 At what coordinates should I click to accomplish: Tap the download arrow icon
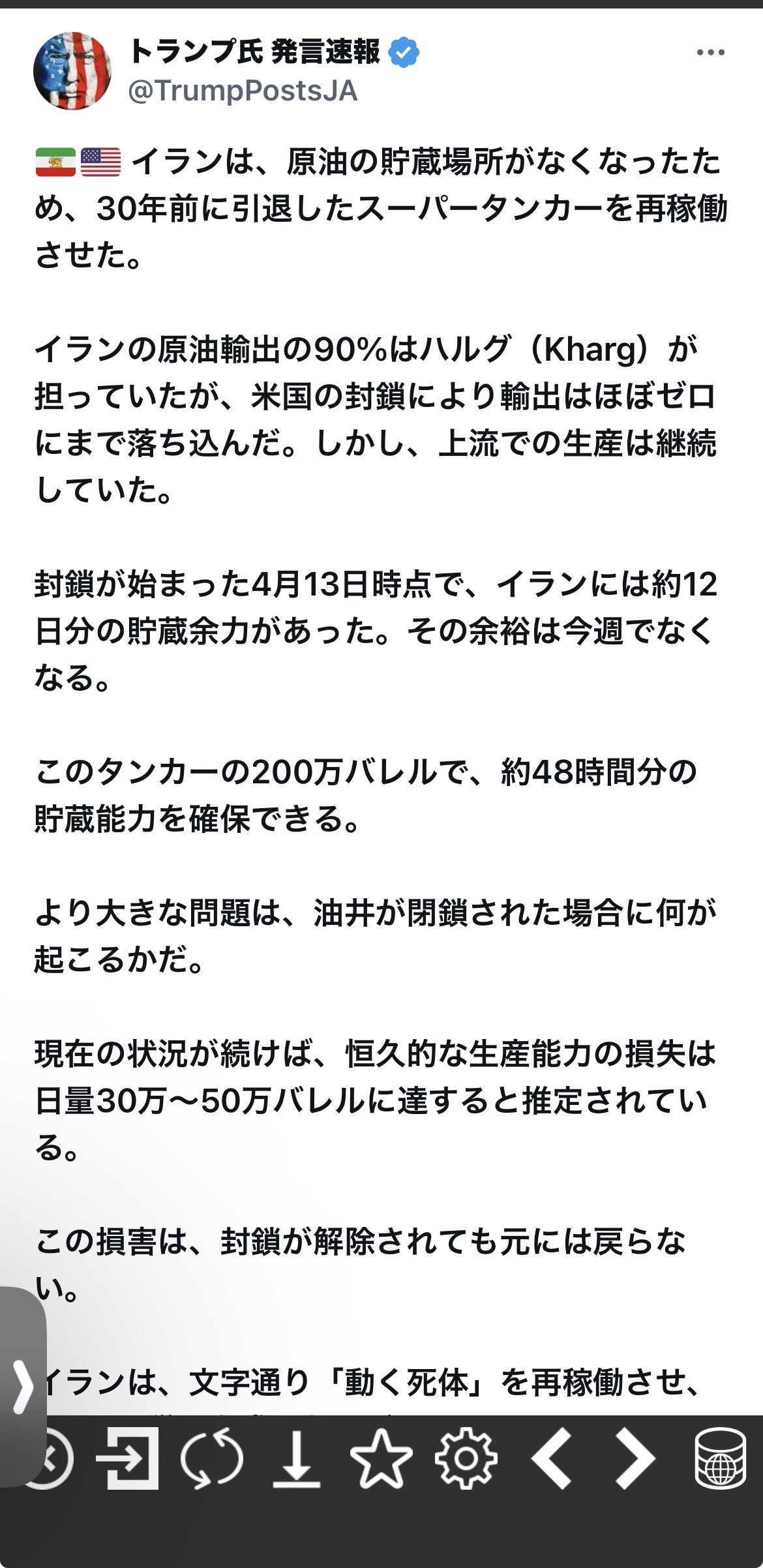(x=297, y=1458)
